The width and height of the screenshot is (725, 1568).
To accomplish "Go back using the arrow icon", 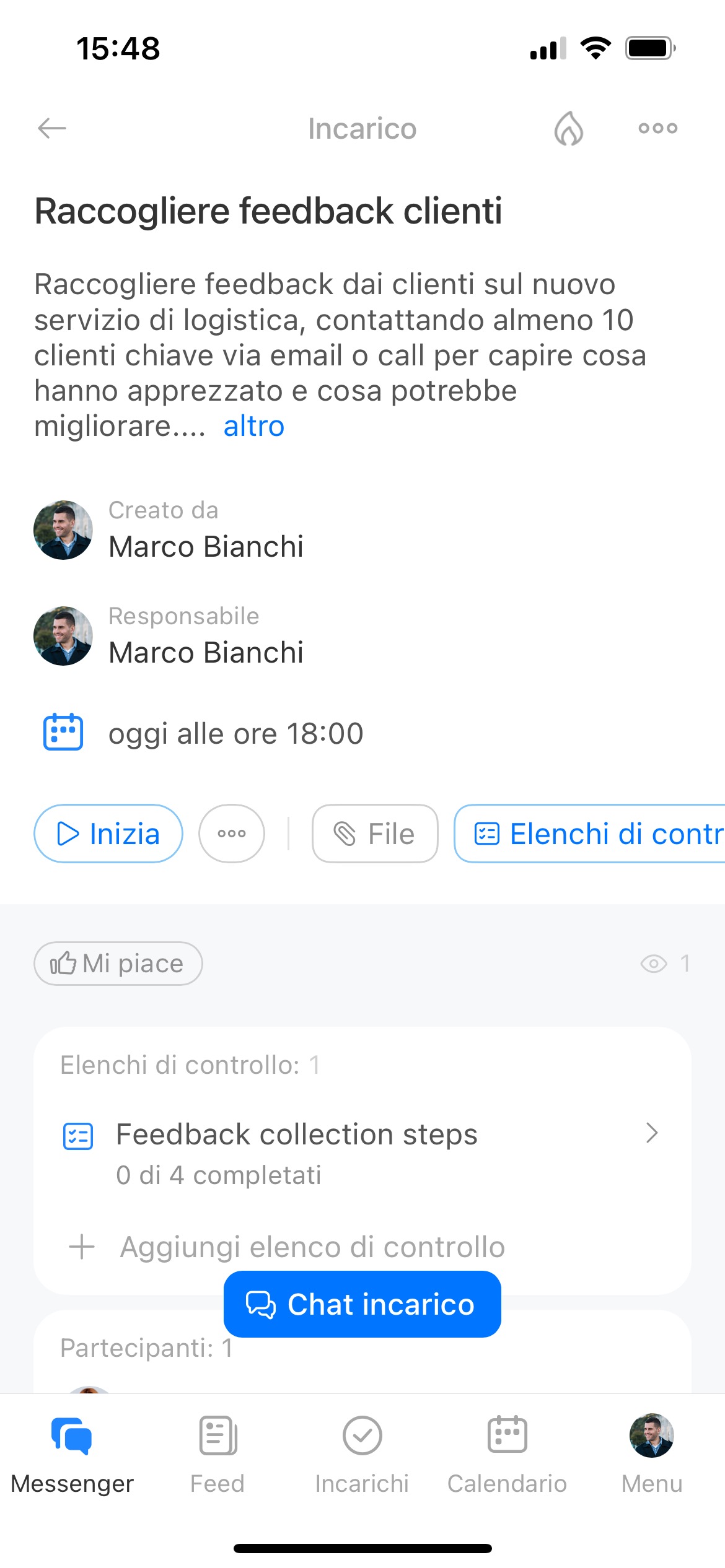I will click(x=52, y=129).
